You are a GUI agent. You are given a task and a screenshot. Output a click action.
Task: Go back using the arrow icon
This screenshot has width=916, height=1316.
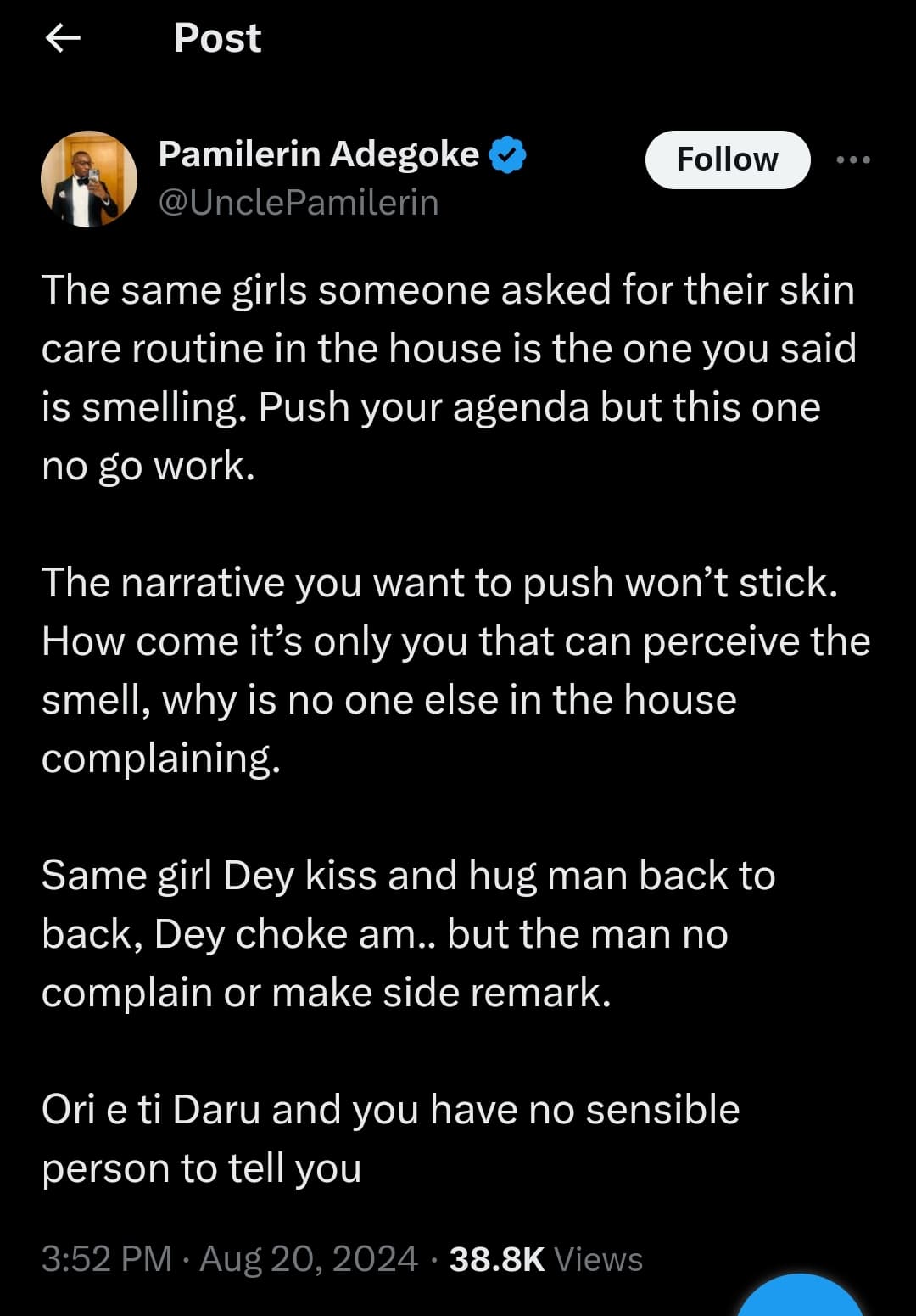tap(63, 38)
